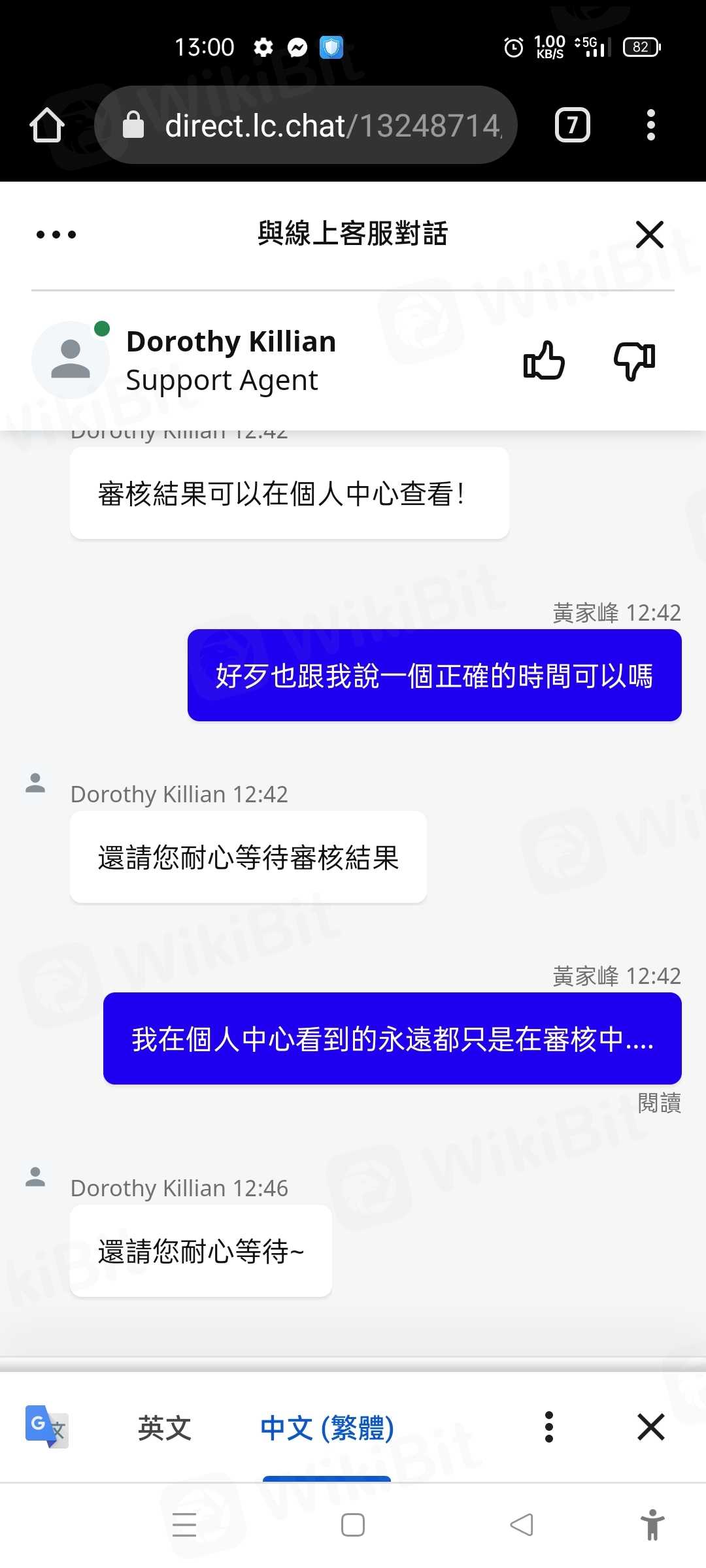Image resolution: width=706 pixels, height=1568 pixels.
Task: Go back using system navigation
Action: [x=522, y=1525]
